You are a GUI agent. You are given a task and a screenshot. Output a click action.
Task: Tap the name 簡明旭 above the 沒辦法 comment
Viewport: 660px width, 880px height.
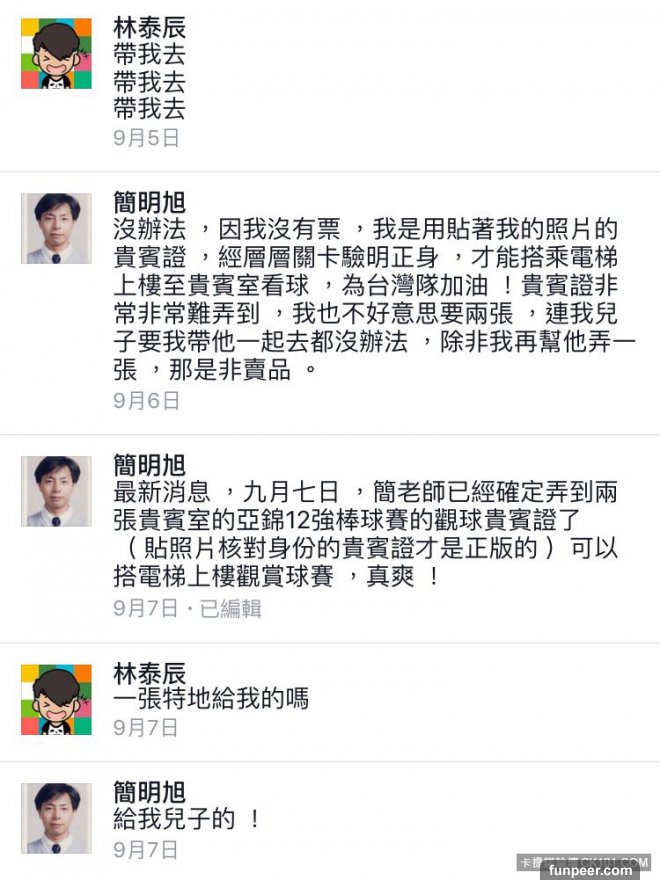coord(149,204)
